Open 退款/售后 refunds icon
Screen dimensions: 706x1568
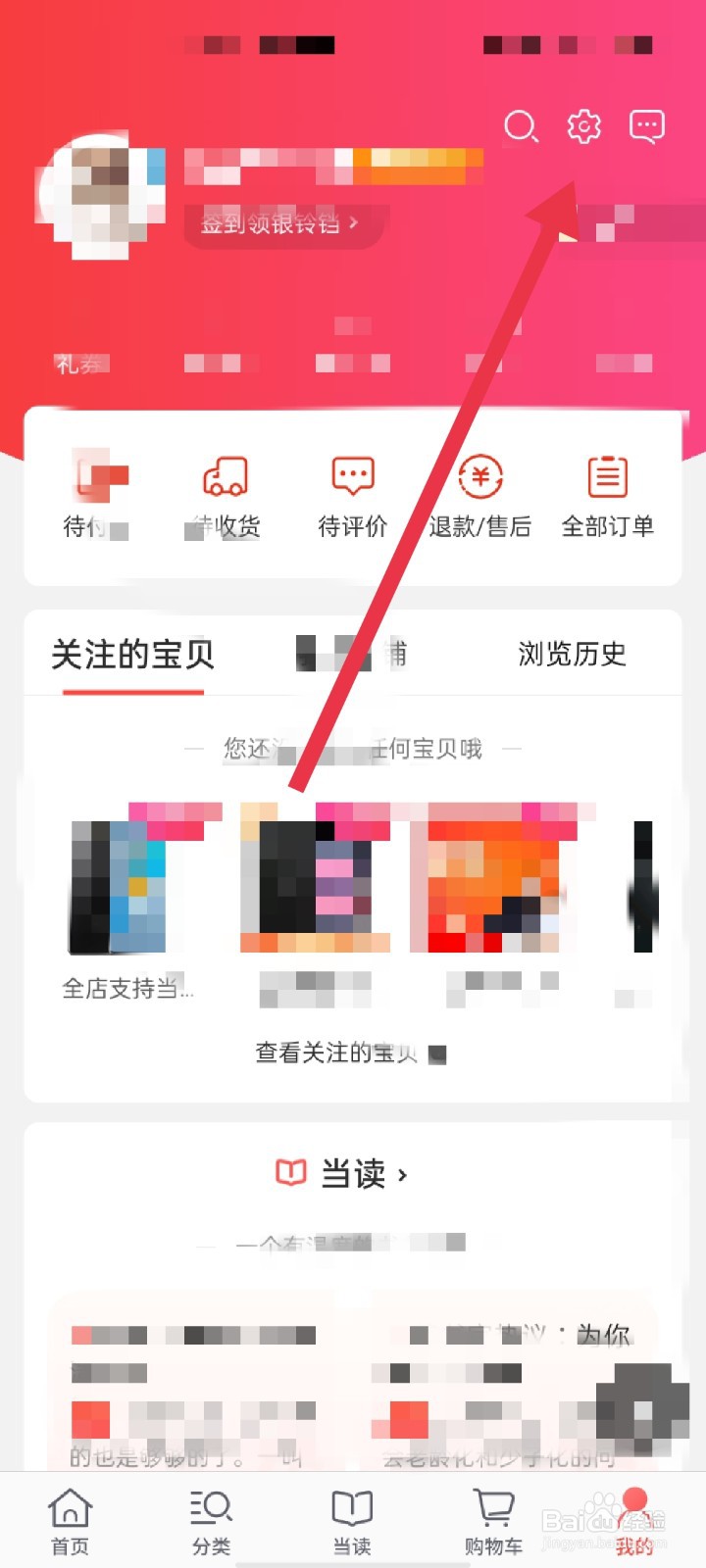tap(479, 477)
